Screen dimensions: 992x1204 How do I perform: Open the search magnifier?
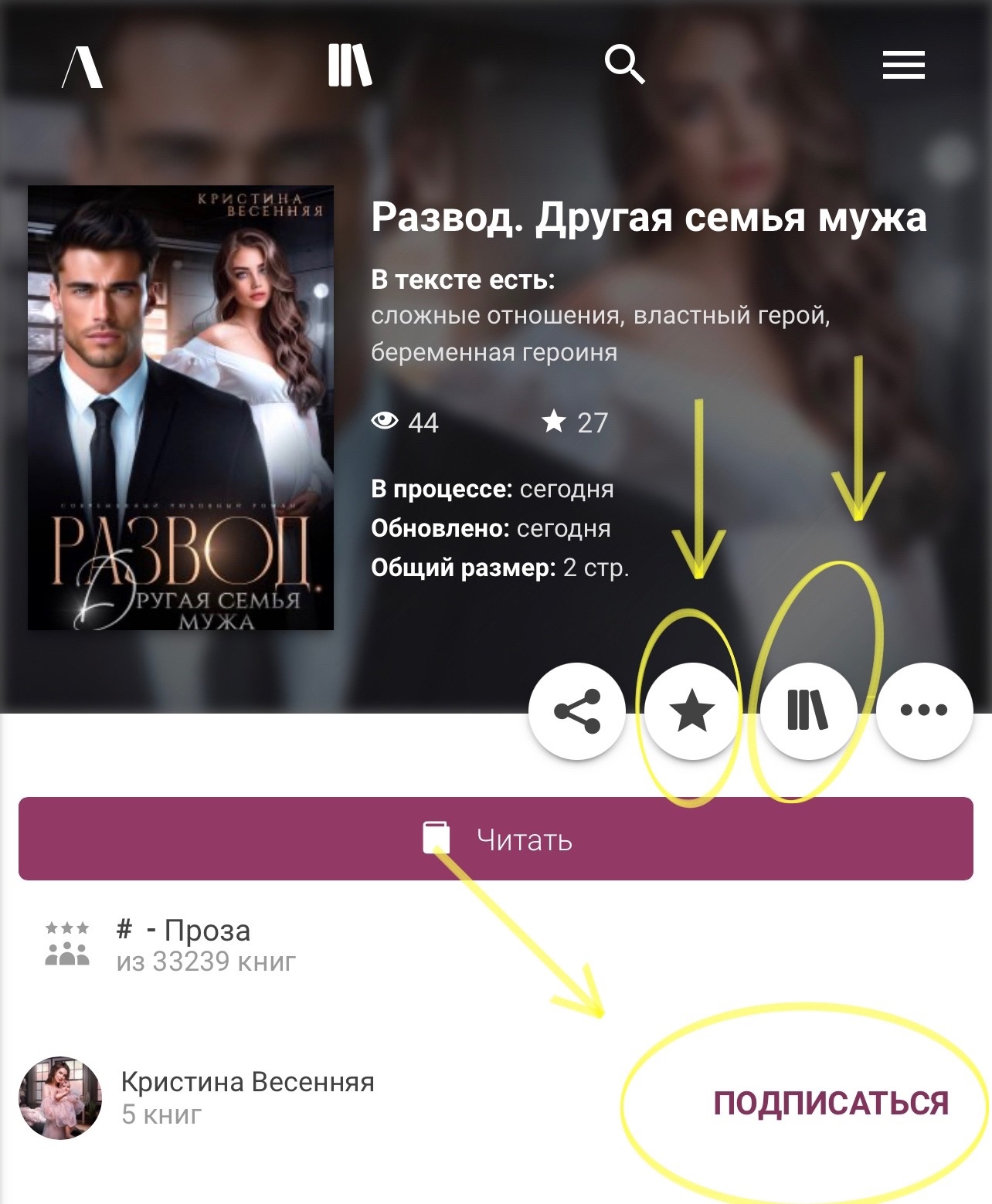[x=624, y=64]
